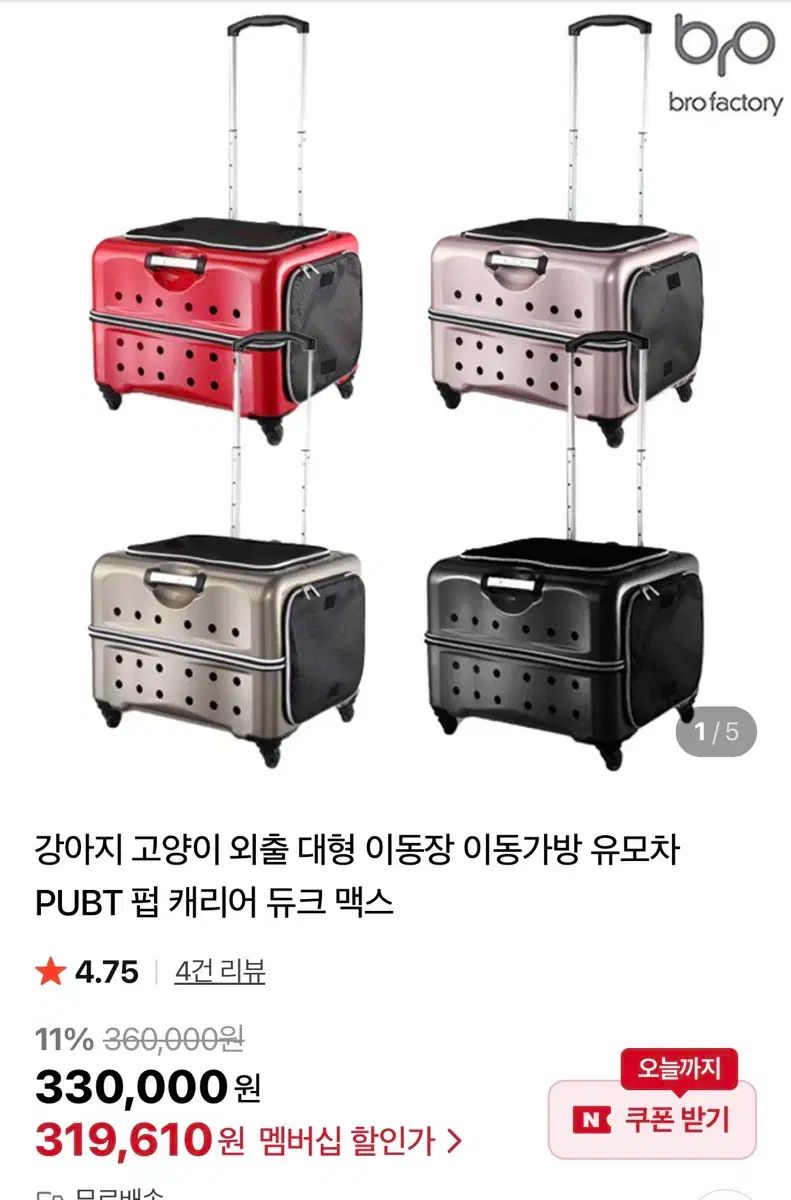Open the pet carrier product image
This screenshot has width=791, height=1200.
pos(395,390)
